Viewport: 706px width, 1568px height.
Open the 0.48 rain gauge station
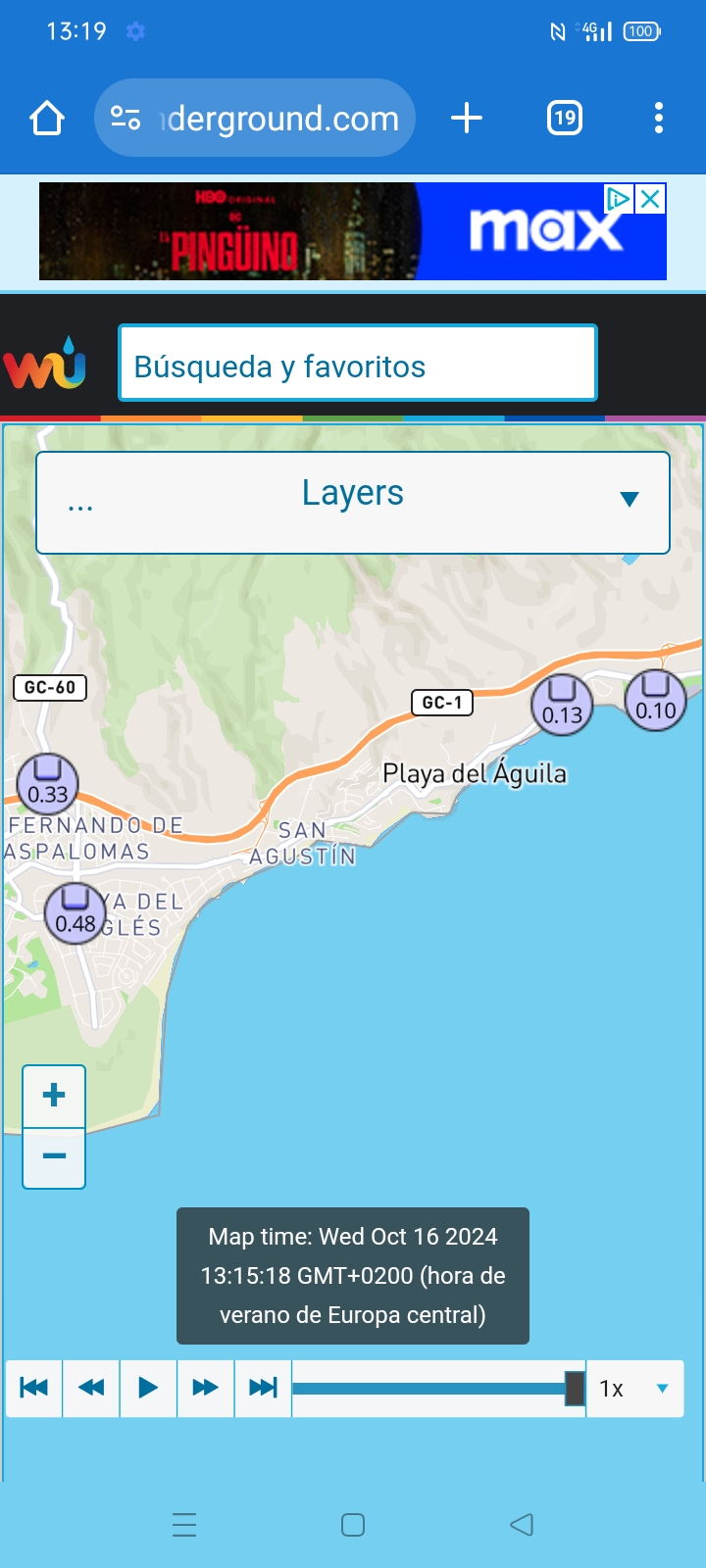(75, 912)
